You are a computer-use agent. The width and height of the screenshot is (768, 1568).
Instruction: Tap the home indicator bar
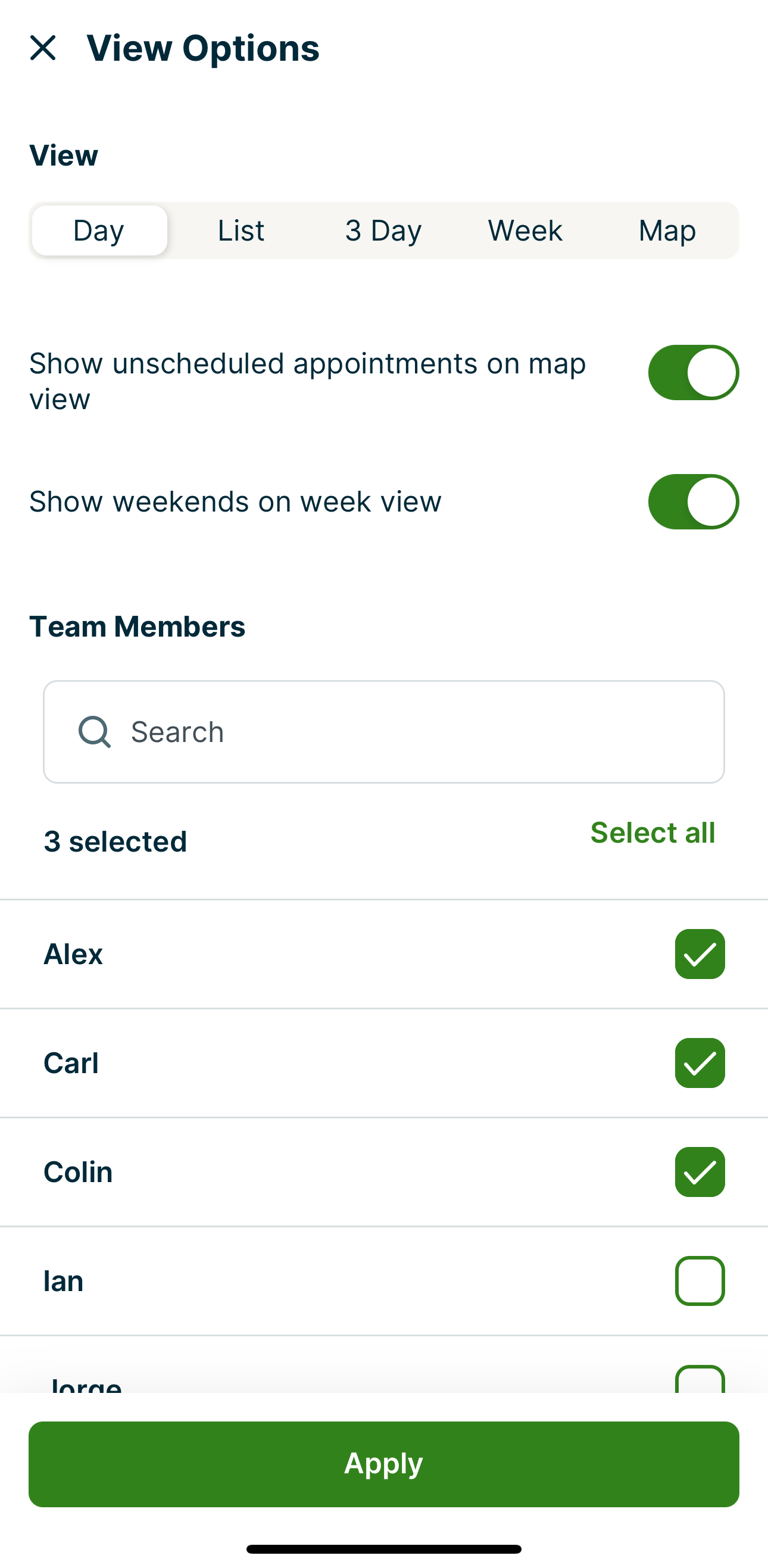click(383, 1549)
